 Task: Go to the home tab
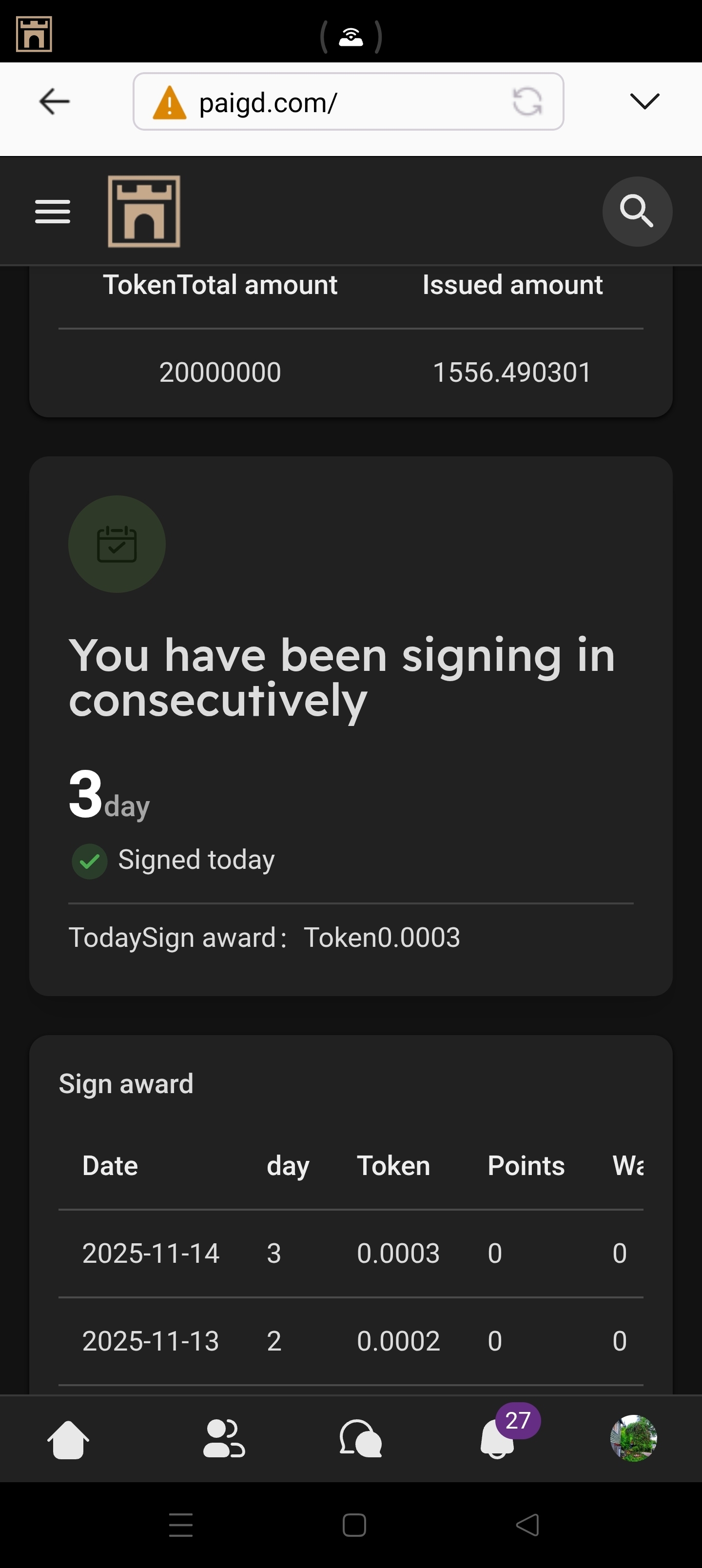pyautogui.click(x=68, y=1439)
